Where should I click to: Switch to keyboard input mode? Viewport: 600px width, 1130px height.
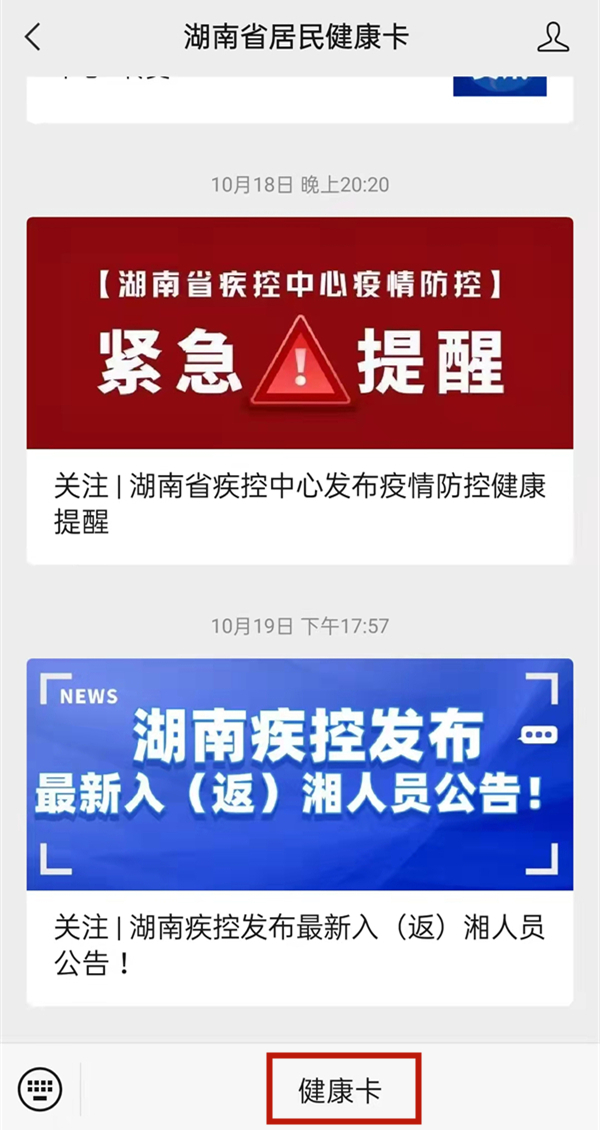[x=40, y=1088]
